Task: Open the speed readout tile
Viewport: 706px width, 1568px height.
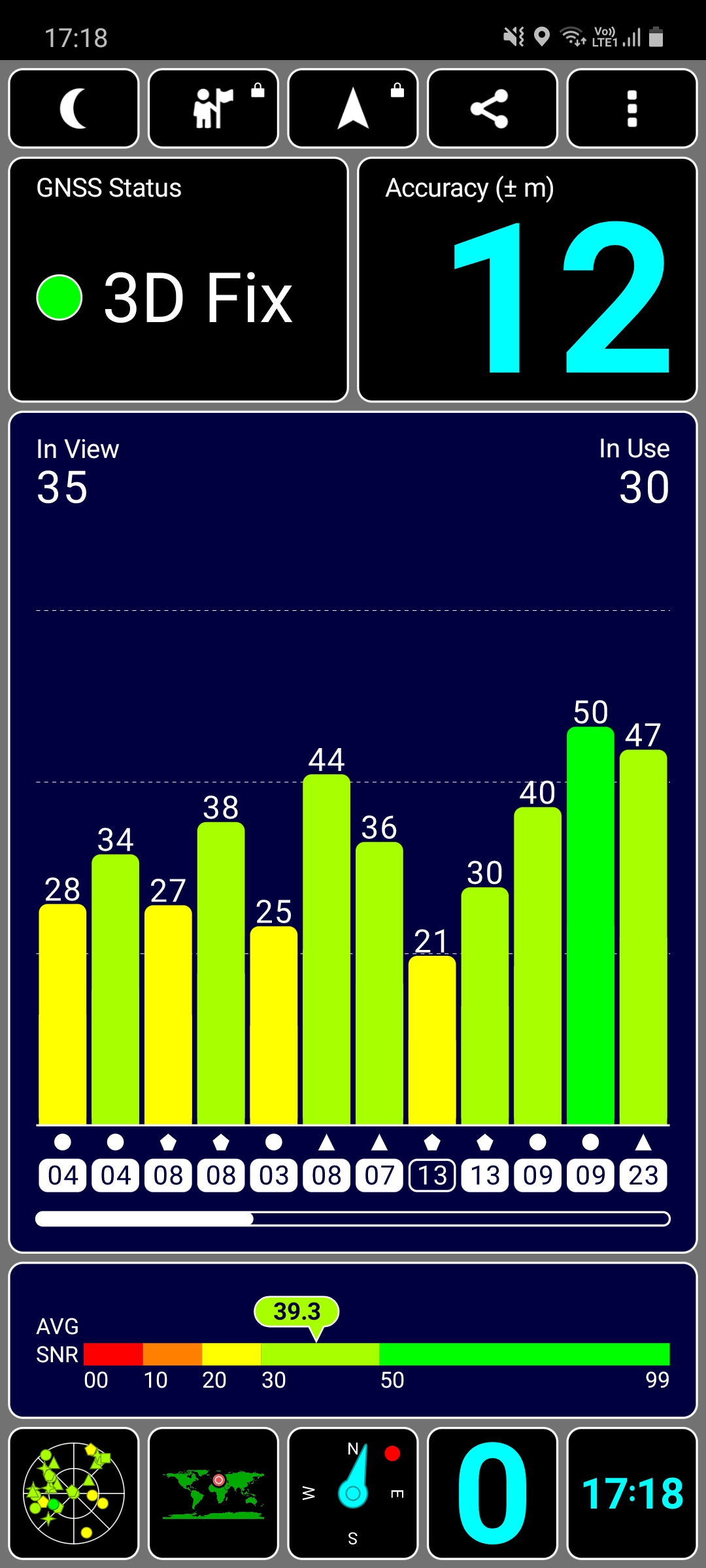Action: pyautogui.click(x=492, y=1494)
